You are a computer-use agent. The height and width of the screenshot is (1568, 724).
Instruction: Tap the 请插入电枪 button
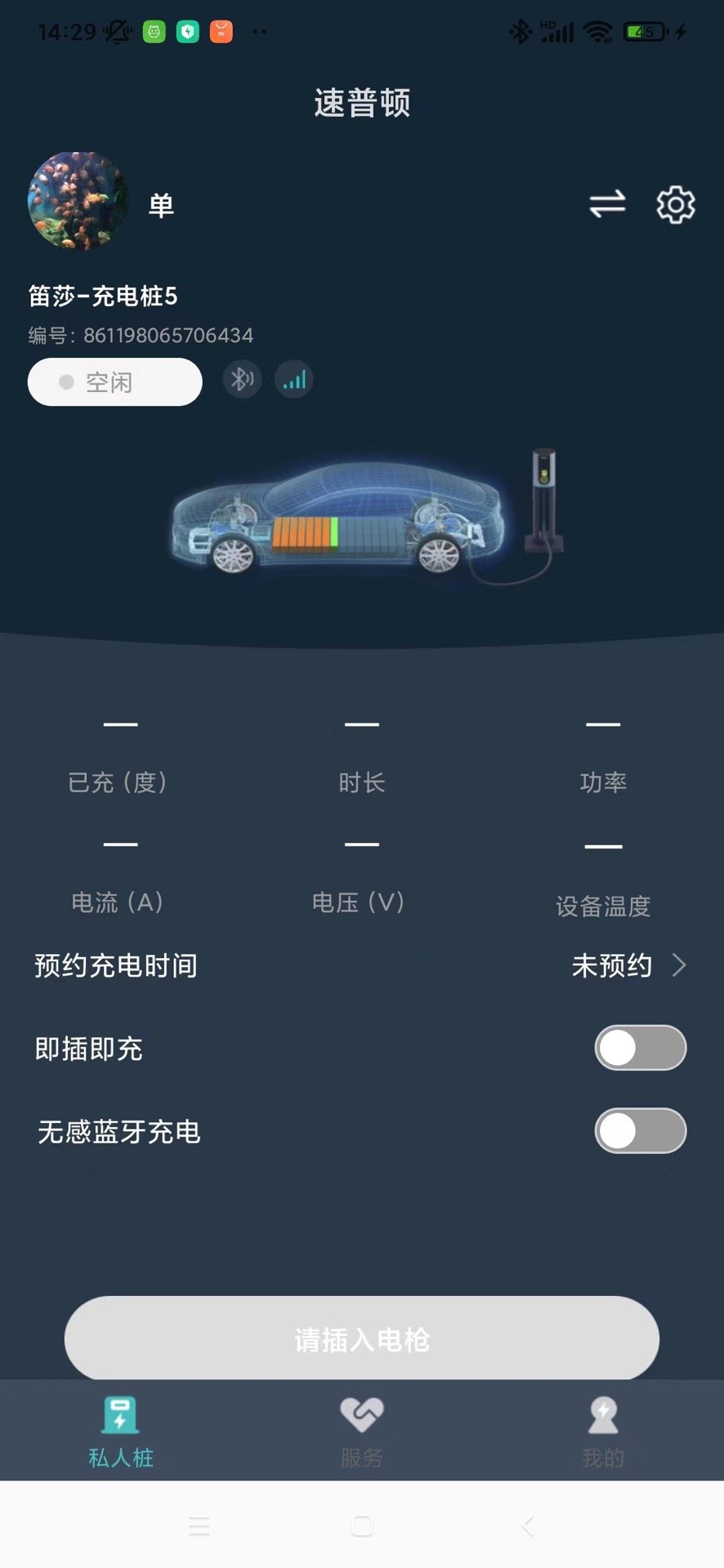(x=362, y=1339)
